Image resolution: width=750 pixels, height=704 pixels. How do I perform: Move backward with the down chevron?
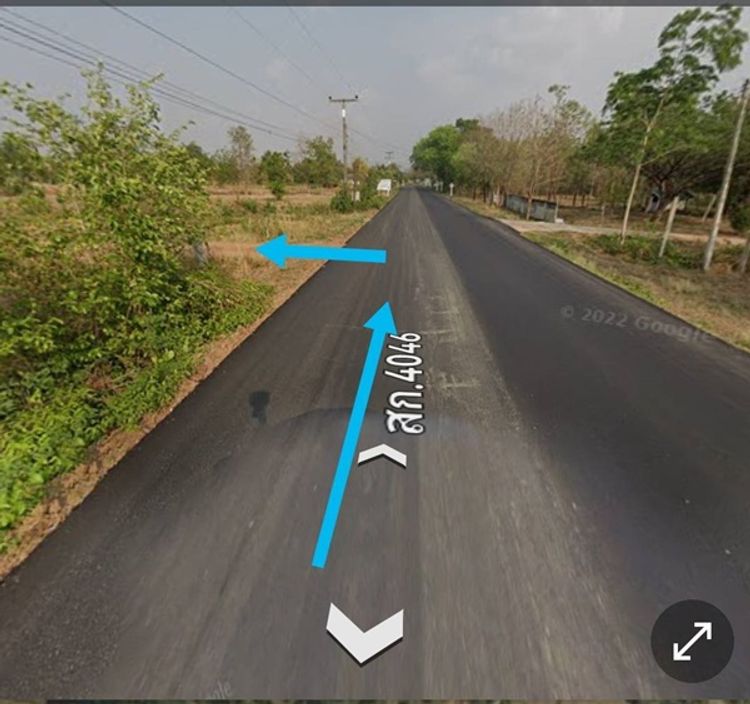point(365,634)
